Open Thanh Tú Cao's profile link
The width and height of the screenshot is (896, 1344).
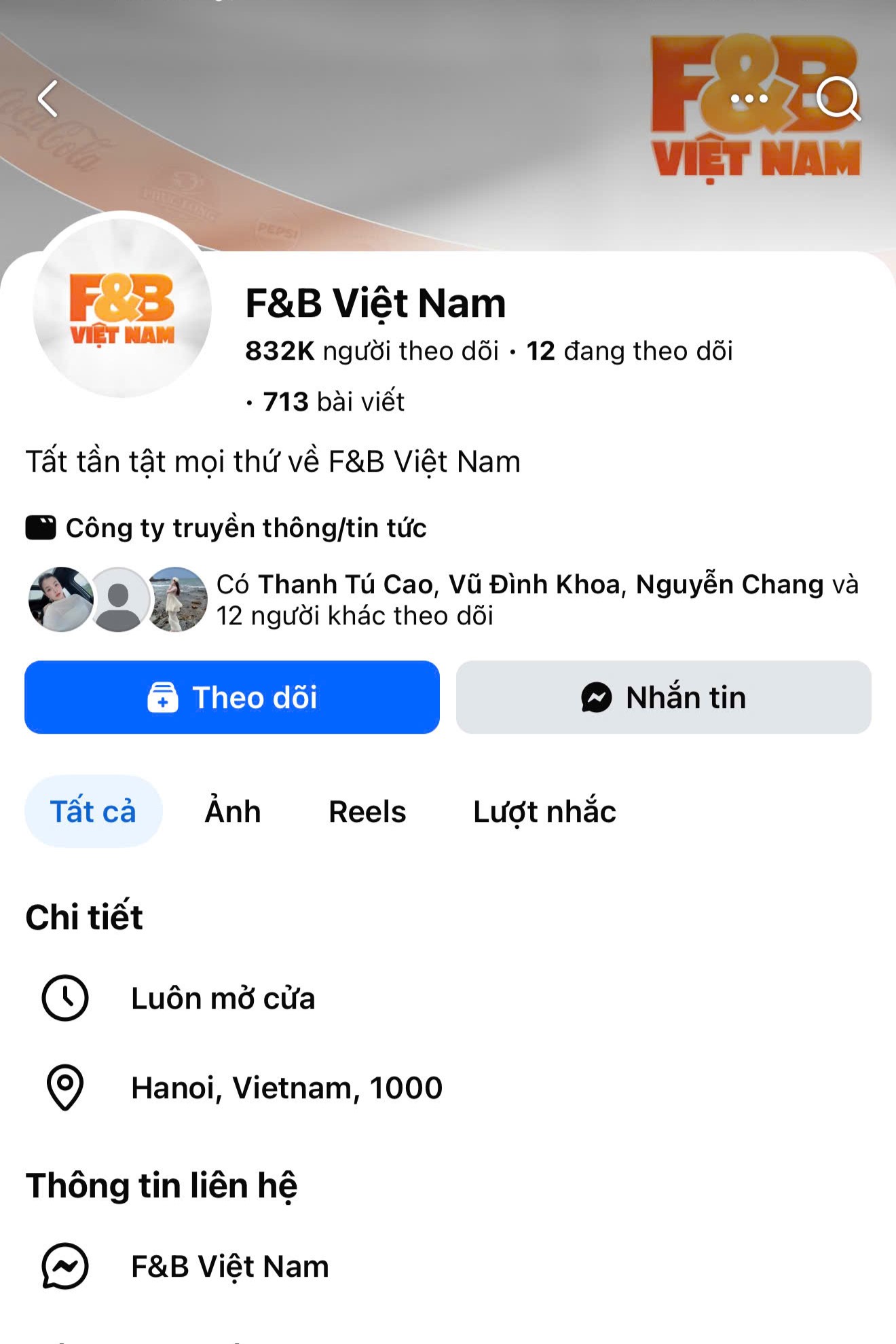click(x=345, y=584)
